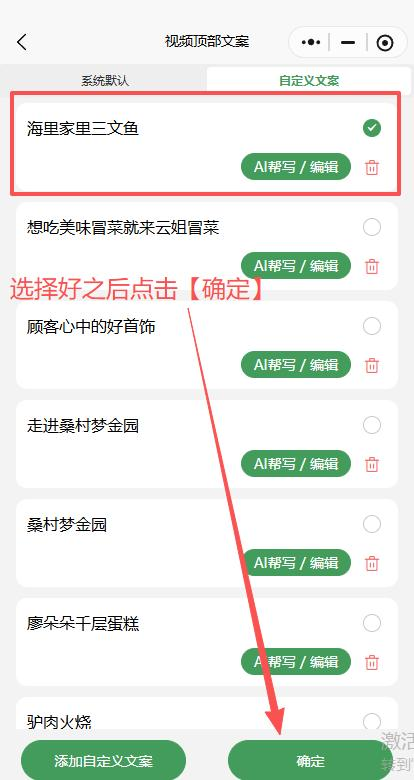Open AI帮写 / 编辑 for 海里家里三文鱼
The image size is (414, 780).
click(296, 167)
